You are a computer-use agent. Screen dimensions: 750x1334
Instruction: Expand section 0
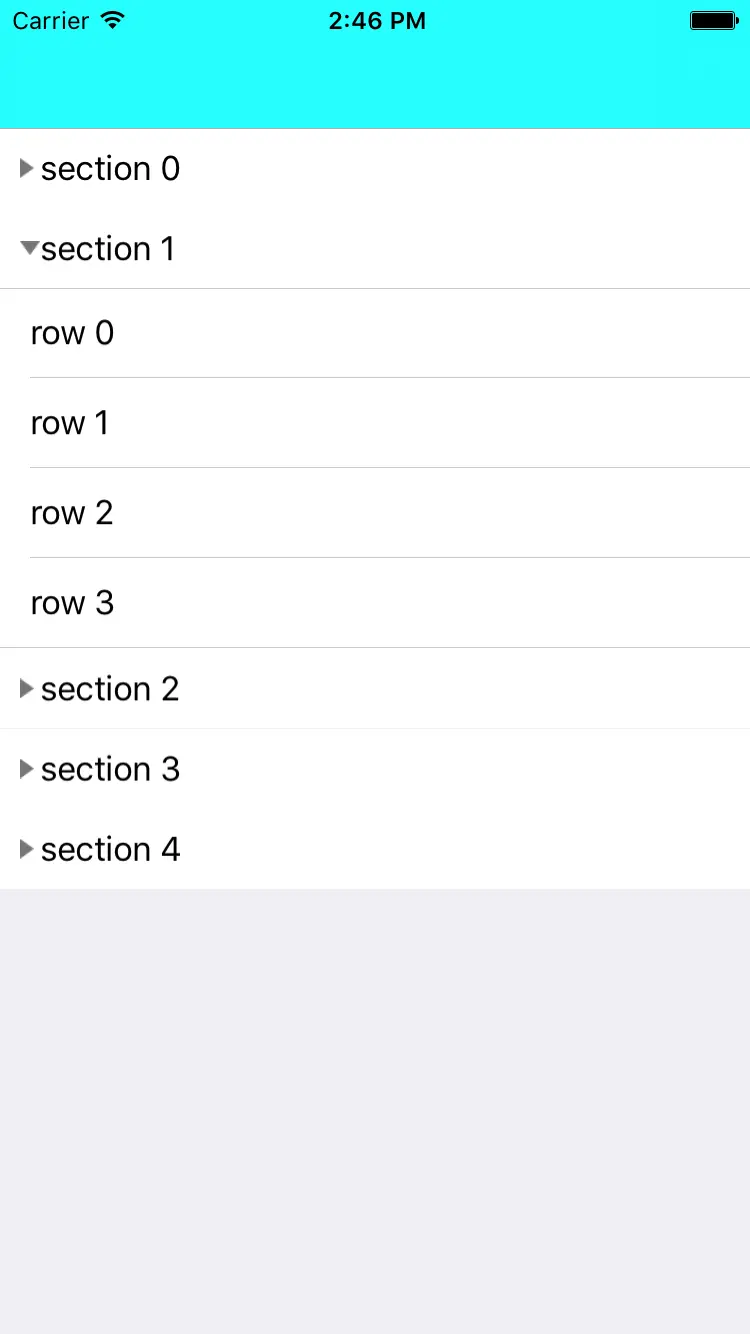375,169
